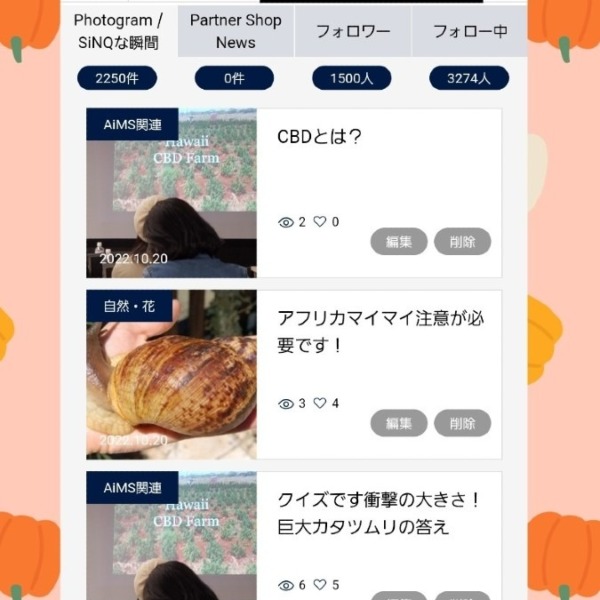Like the クイズです衝撃の大きさ post

pyautogui.click(x=320, y=585)
